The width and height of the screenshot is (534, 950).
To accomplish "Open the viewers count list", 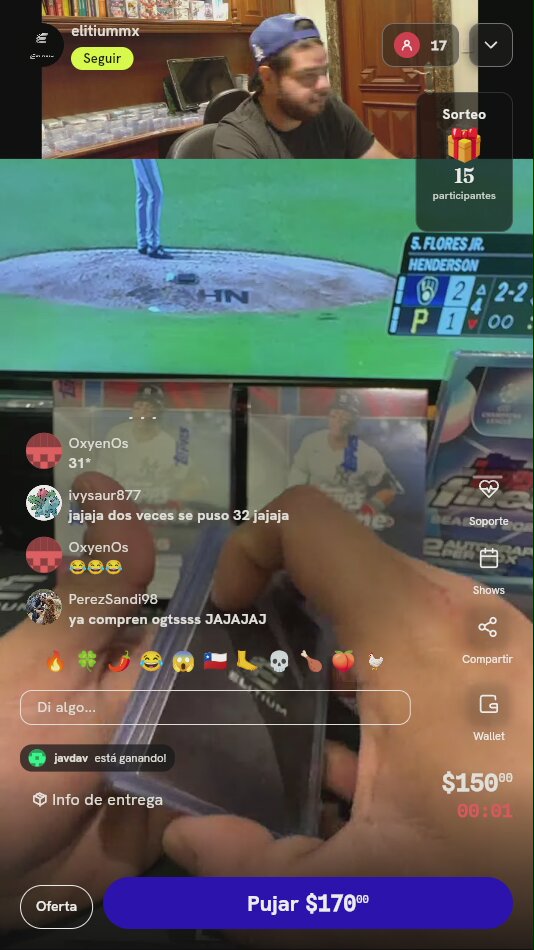I will click(420, 45).
